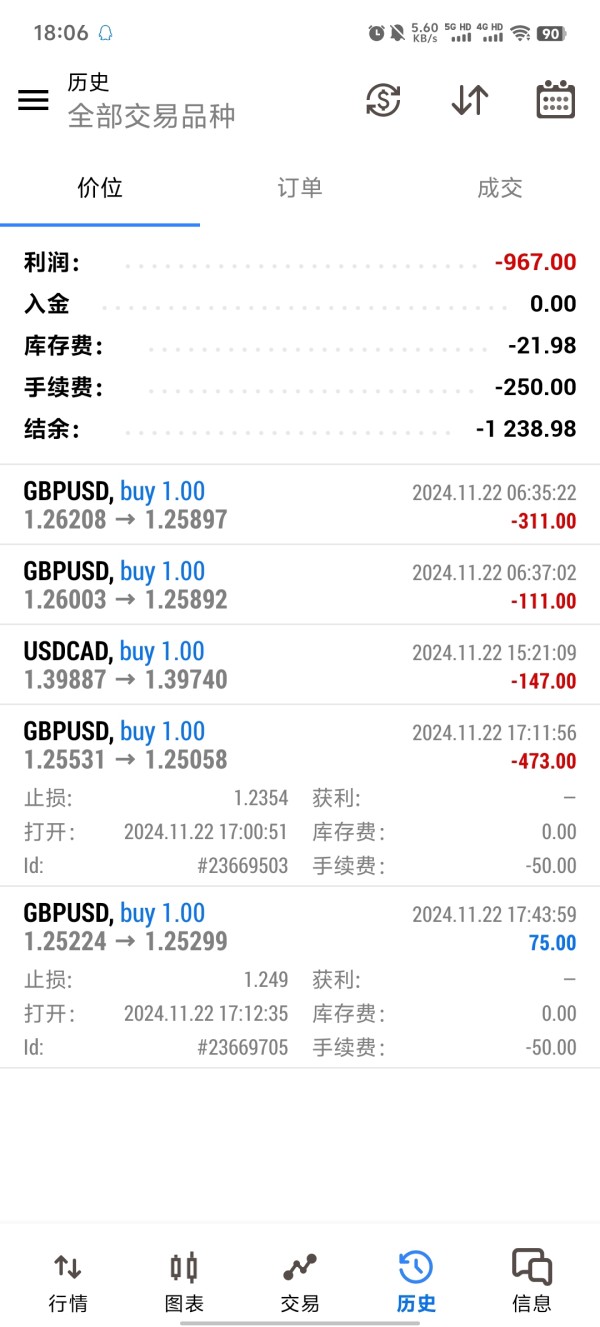The width and height of the screenshot is (600, 1327).
Task: Collapse the GBPUSD trade with -473.00 loss
Action: coord(300,795)
